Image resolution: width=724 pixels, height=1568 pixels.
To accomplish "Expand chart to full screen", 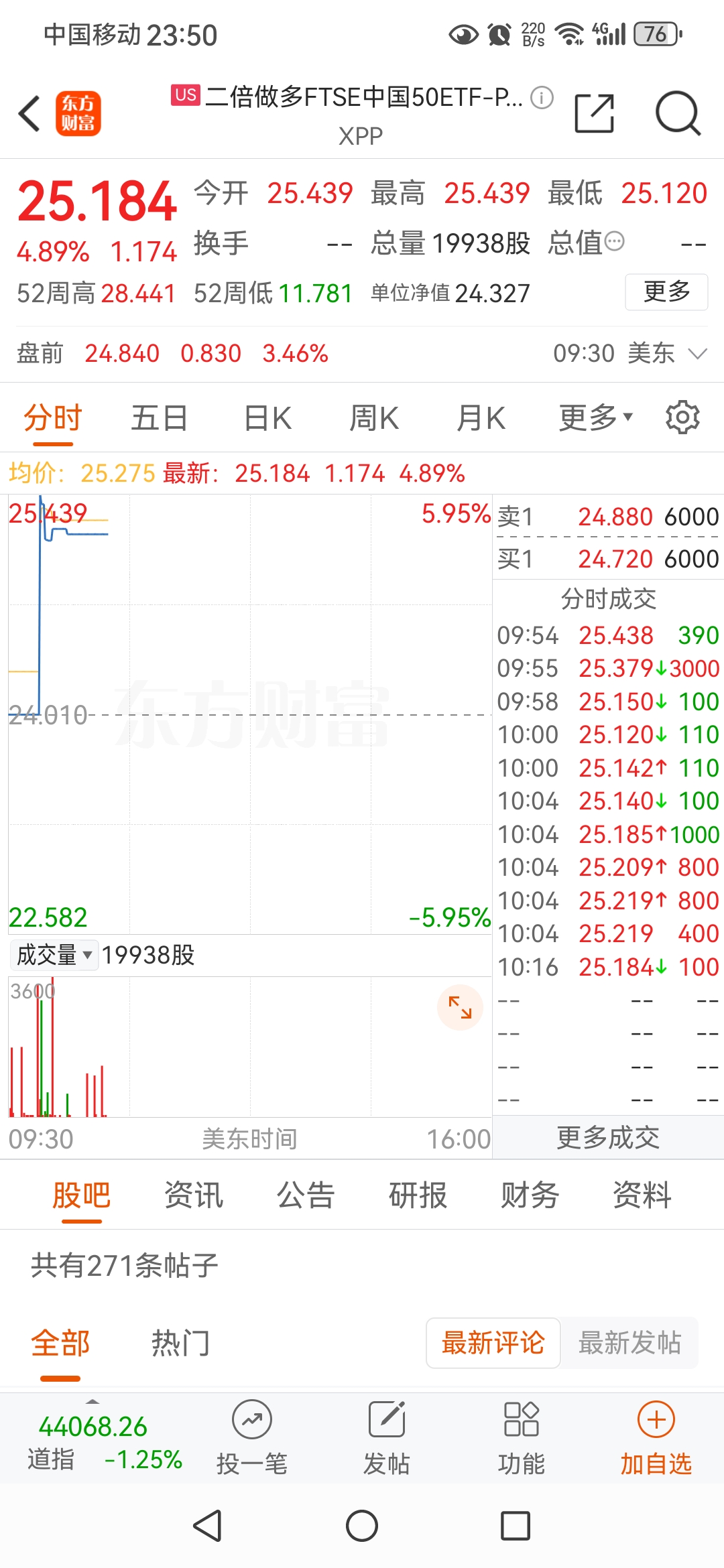I will tap(460, 1007).
